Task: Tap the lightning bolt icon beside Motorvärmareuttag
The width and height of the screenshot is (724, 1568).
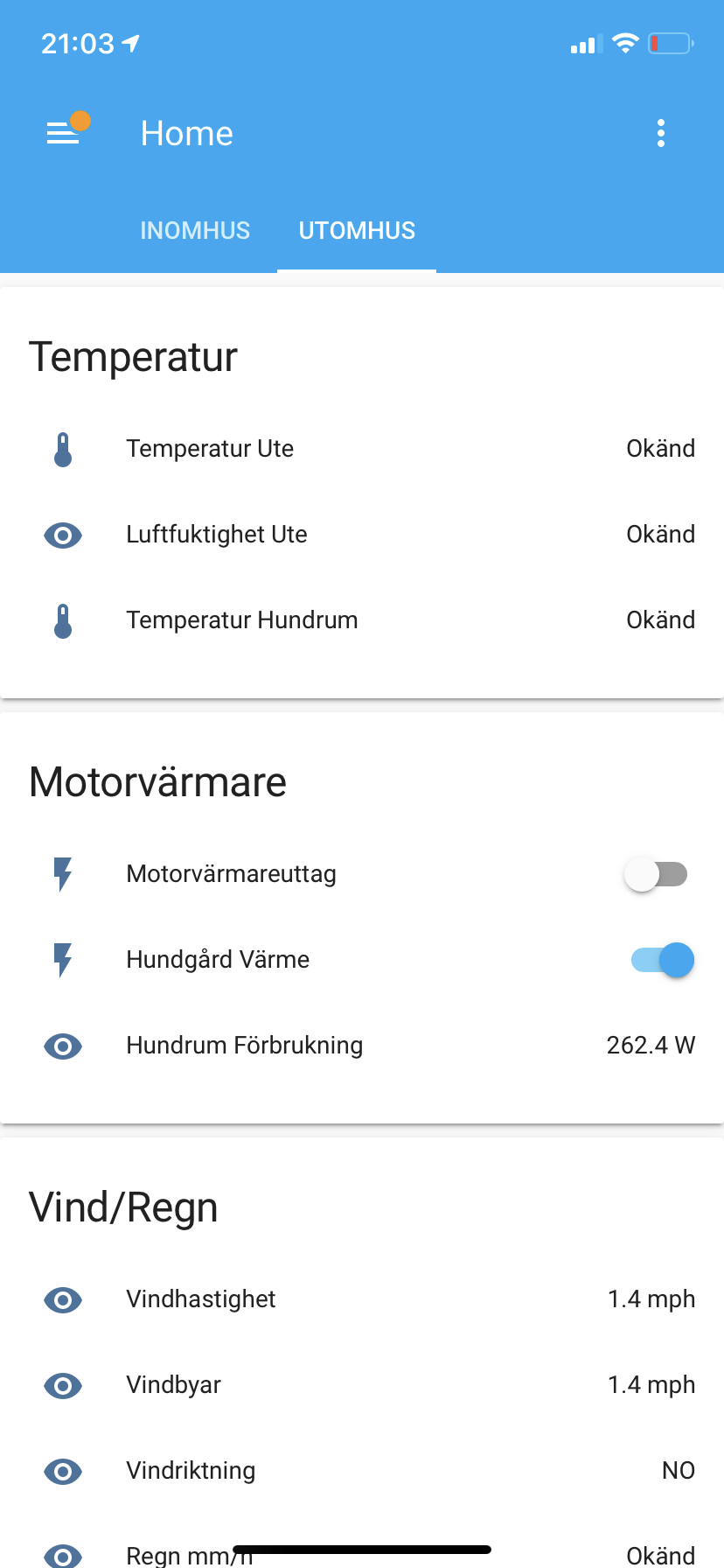Action: [62, 873]
